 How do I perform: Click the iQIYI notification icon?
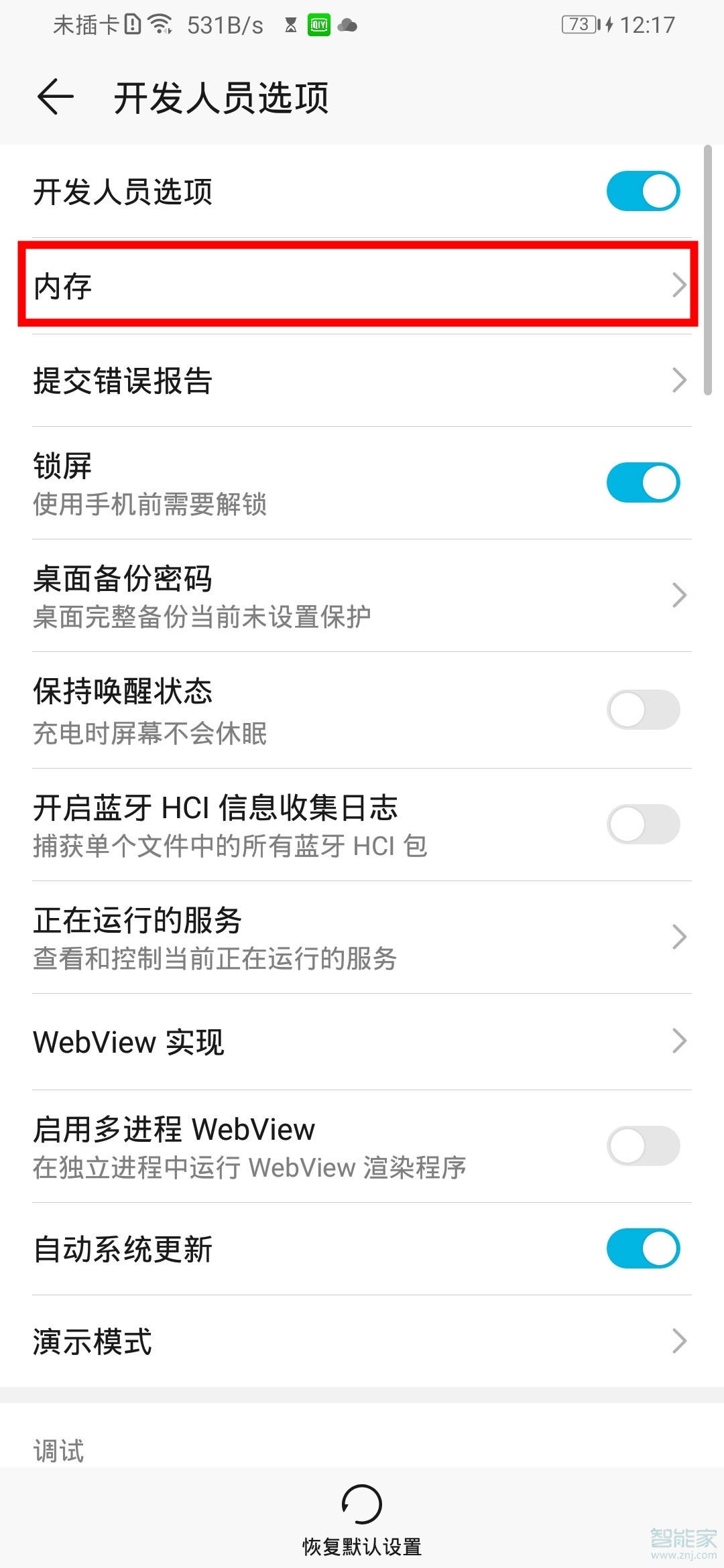pyautogui.click(x=319, y=24)
